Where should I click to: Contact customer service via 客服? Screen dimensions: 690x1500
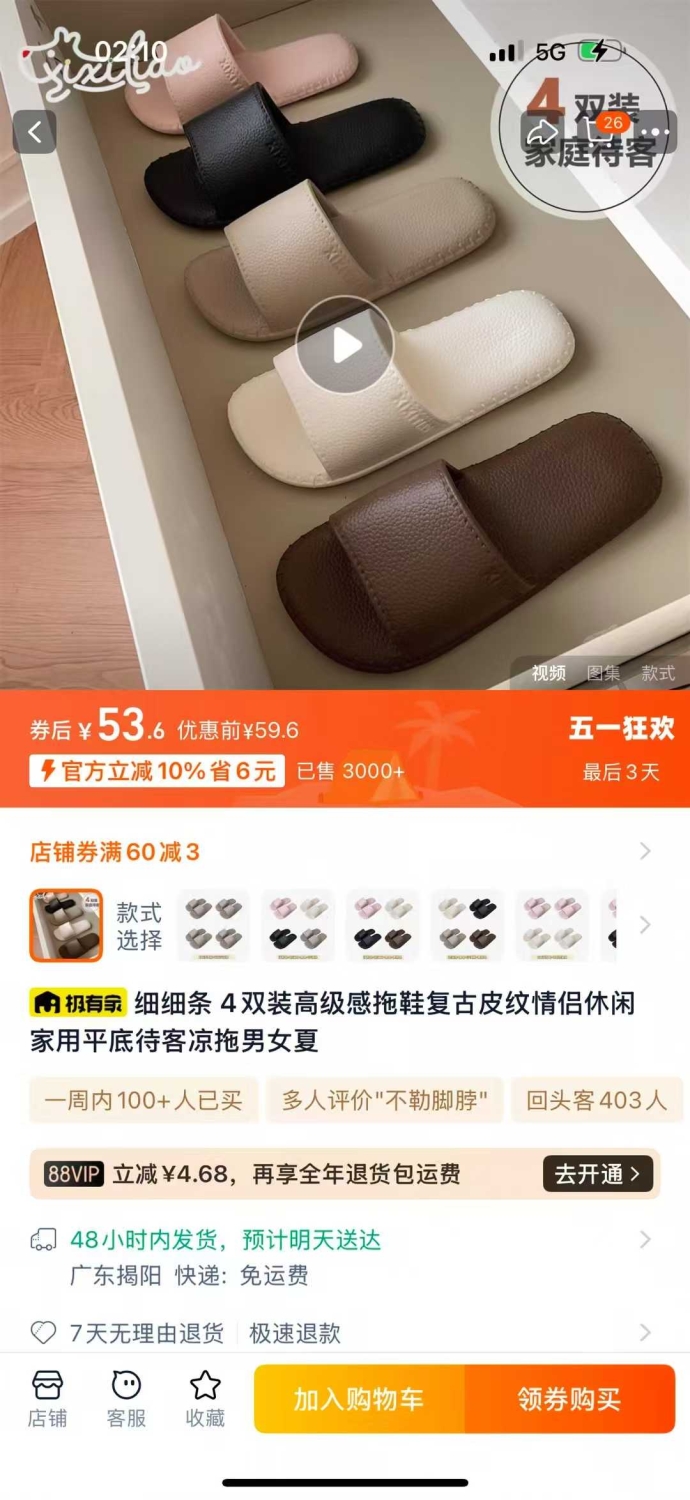126,1398
